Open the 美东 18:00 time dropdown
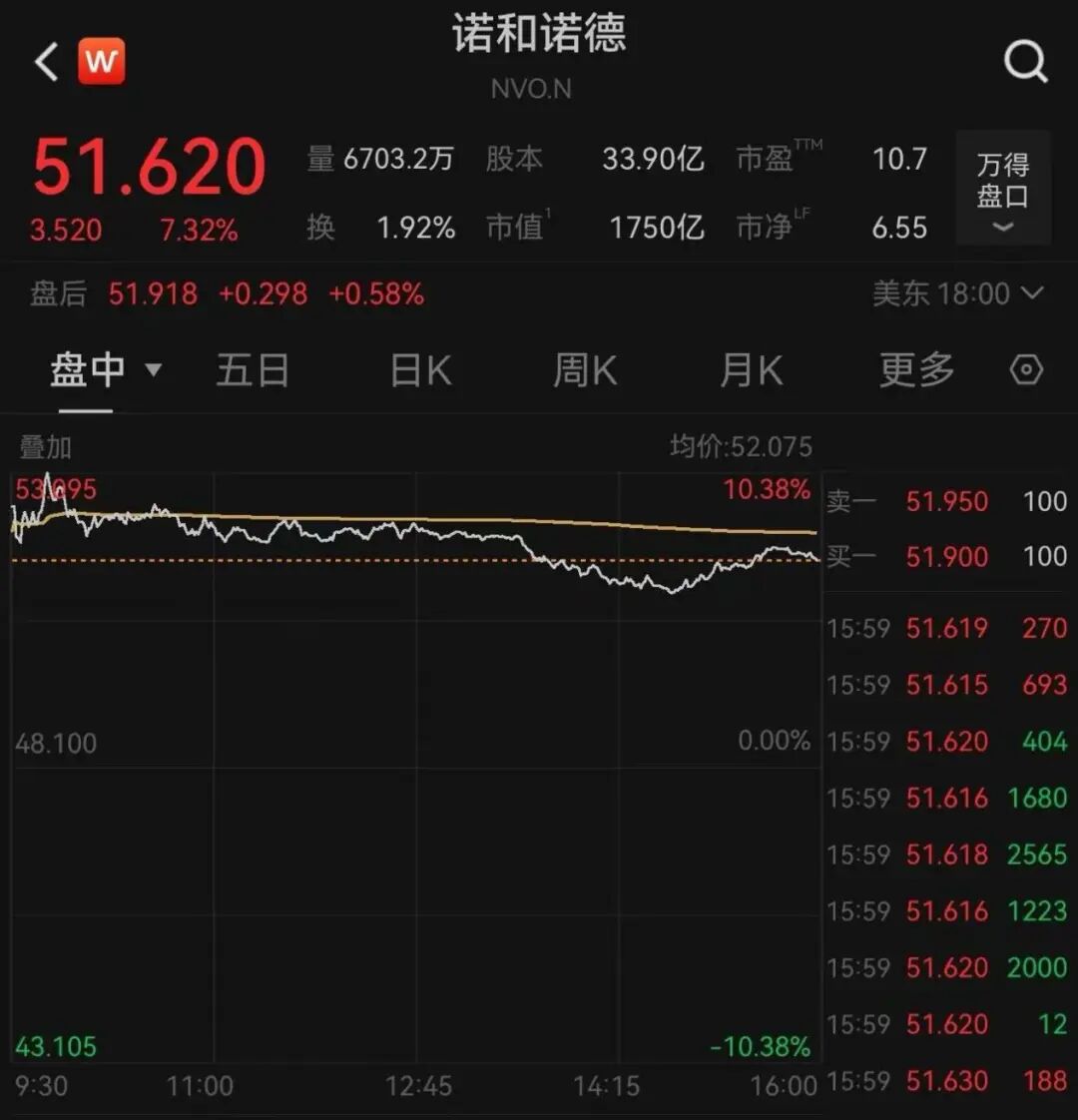The width and height of the screenshot is (1078, 1120). 957,293
